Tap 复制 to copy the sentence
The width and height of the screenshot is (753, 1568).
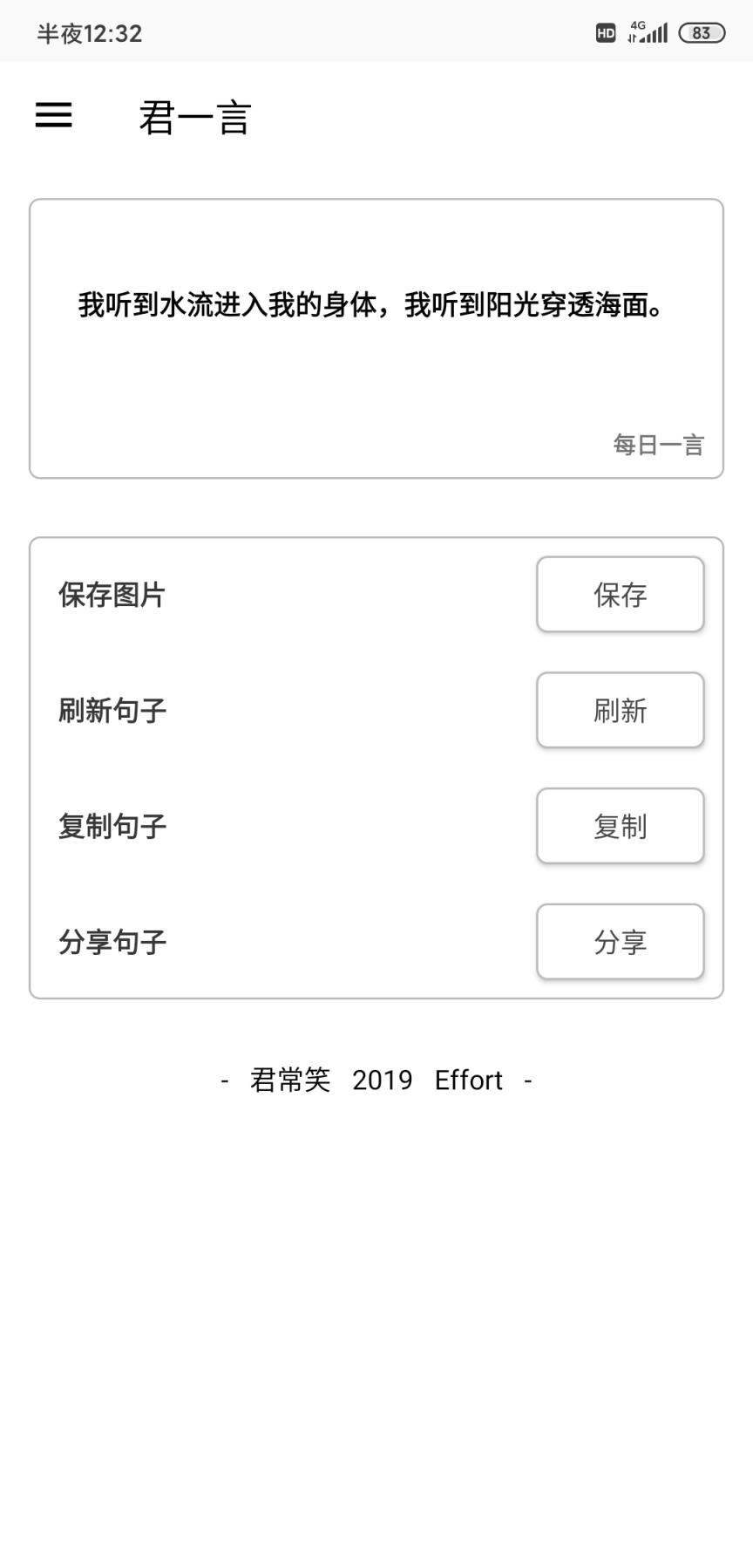coord(620,826)
